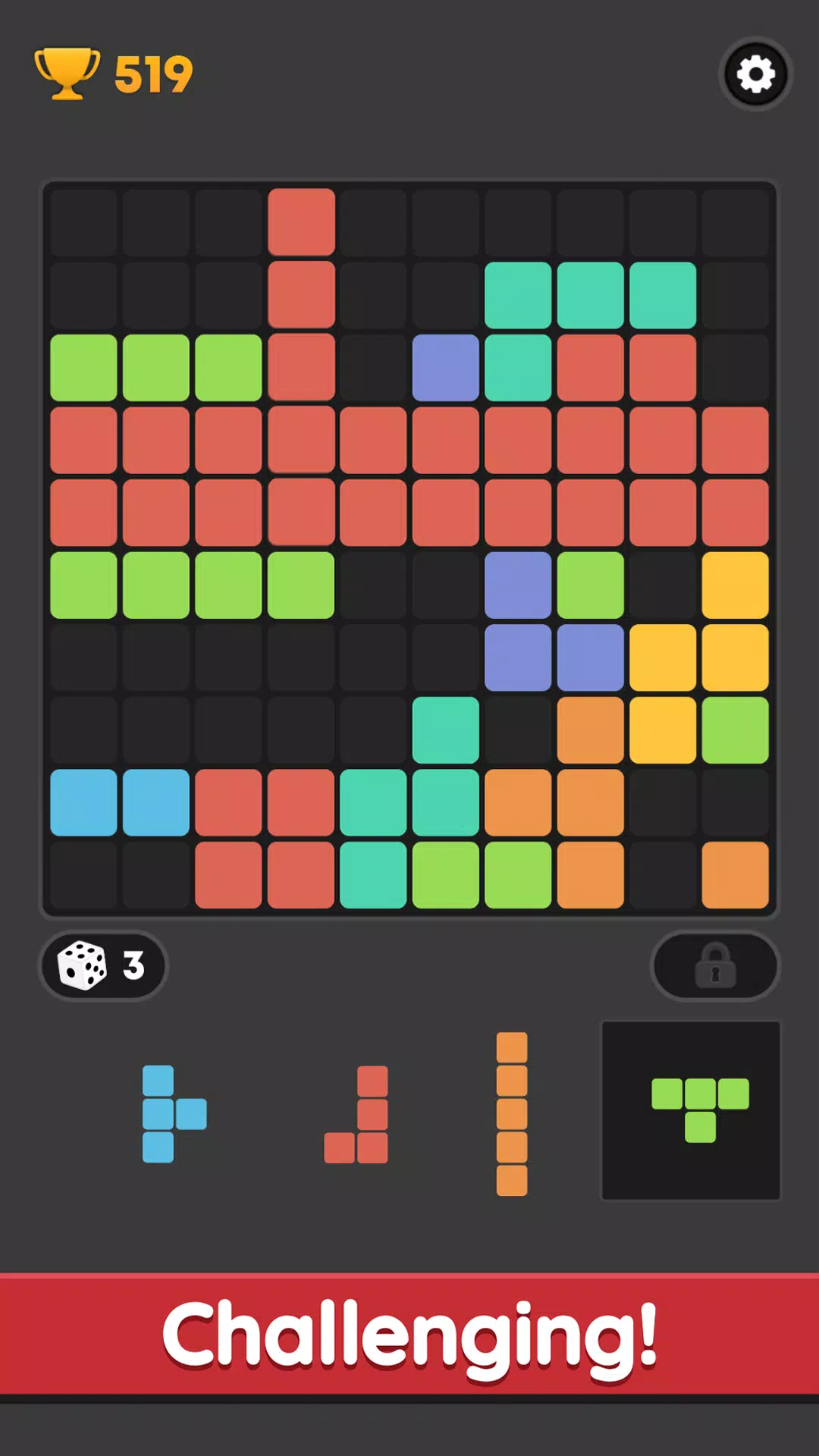Screen dimensions: 819x1456
Task: Open the settings gear
Action: [x=755, y=74]
